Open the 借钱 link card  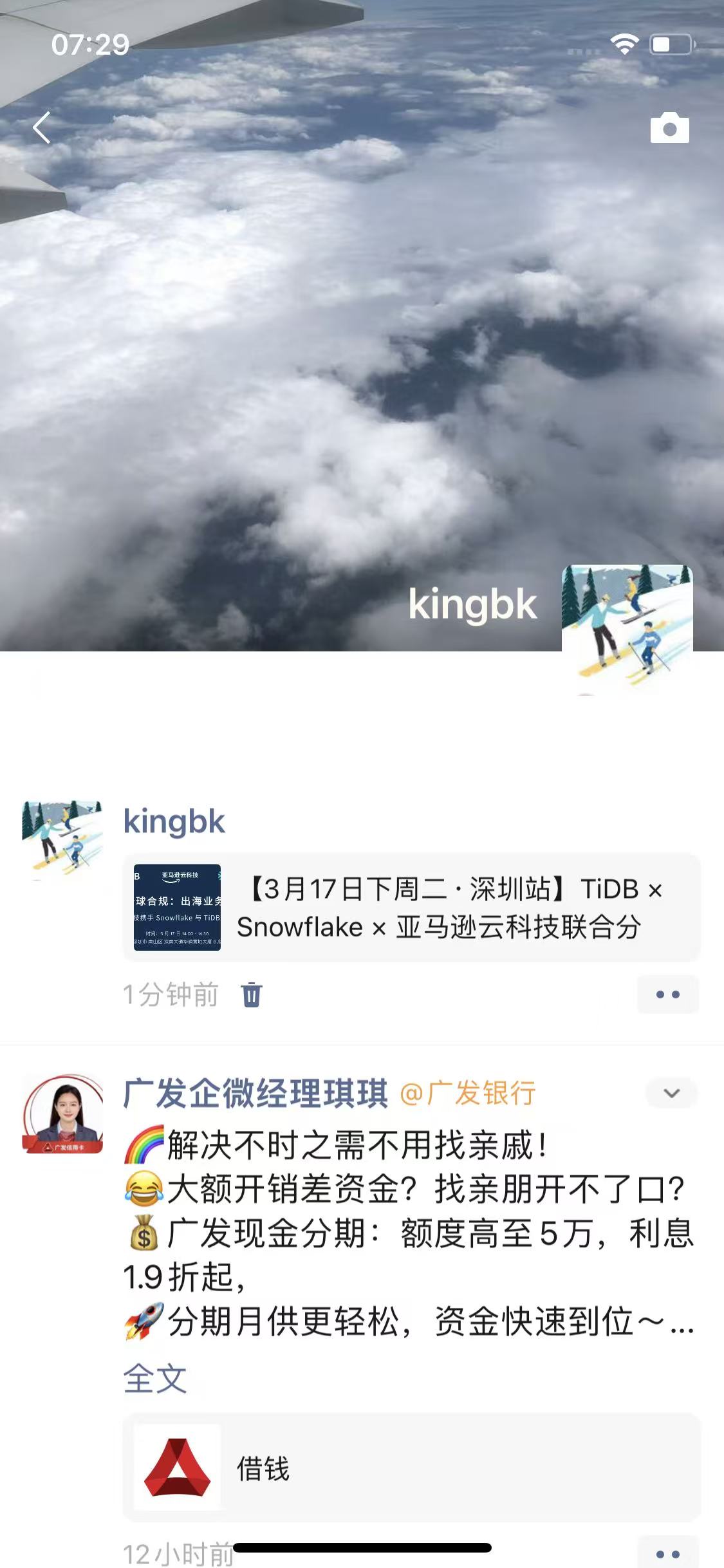coord(411,1468)
